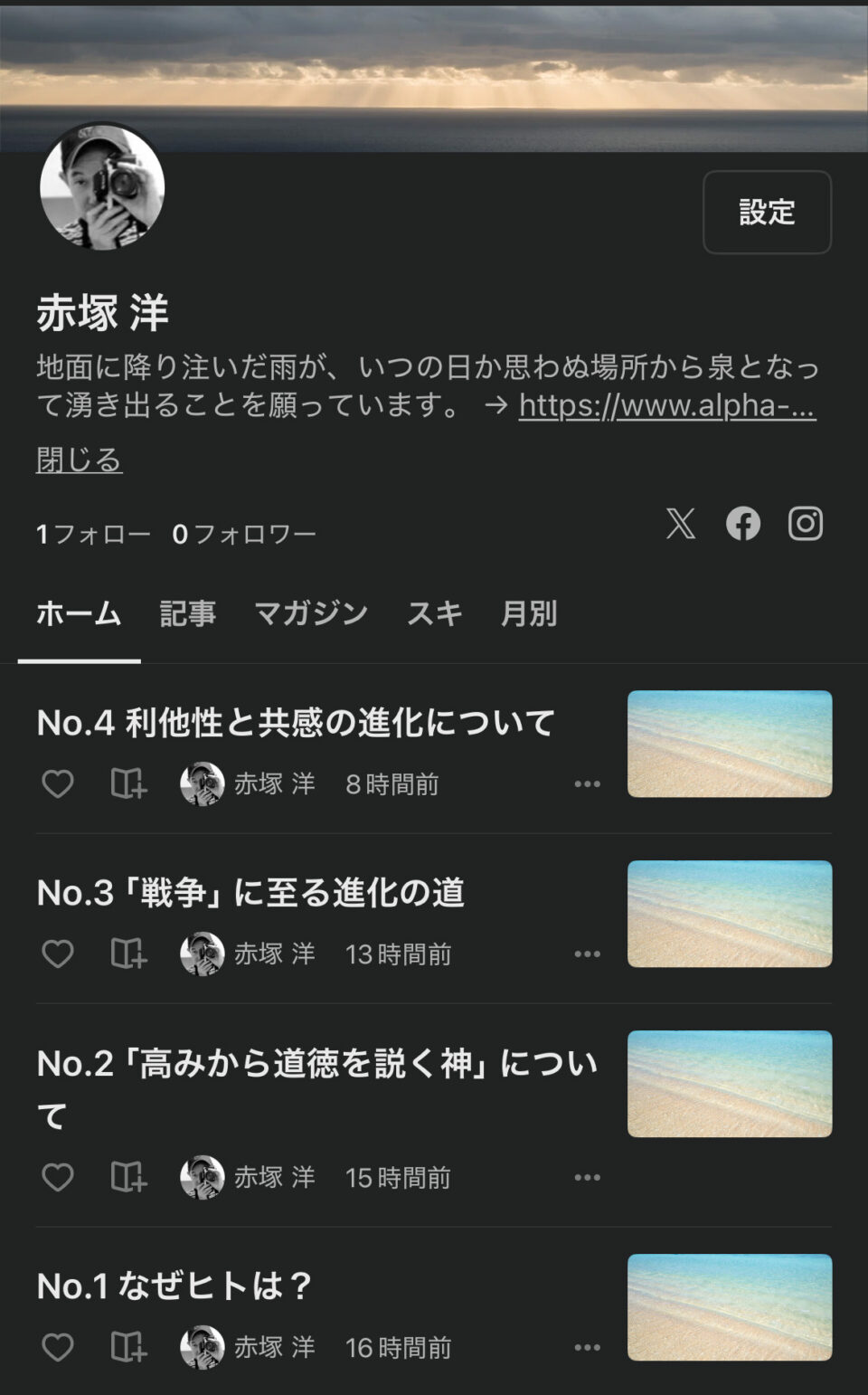Open the X (Twitter) profile icon

pos(681,523)
